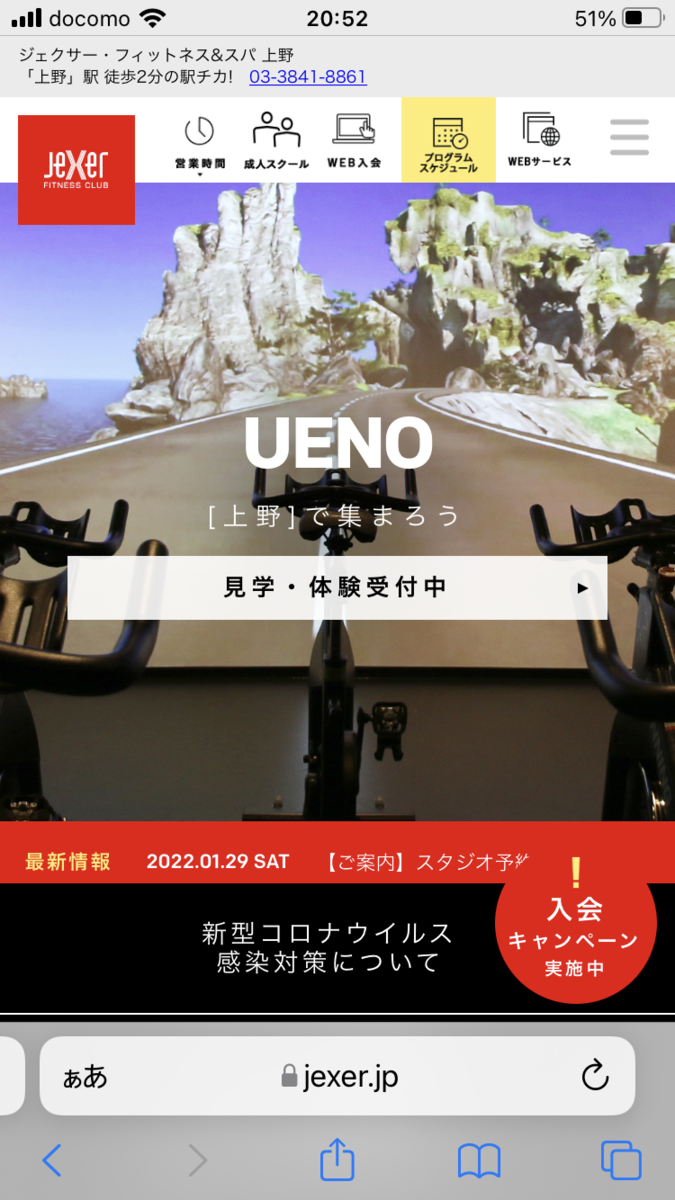Open the プログラムスケジュール program schedule
Image resolution: width=675 pixels, height=1200 pixels.
click(448, 141)
